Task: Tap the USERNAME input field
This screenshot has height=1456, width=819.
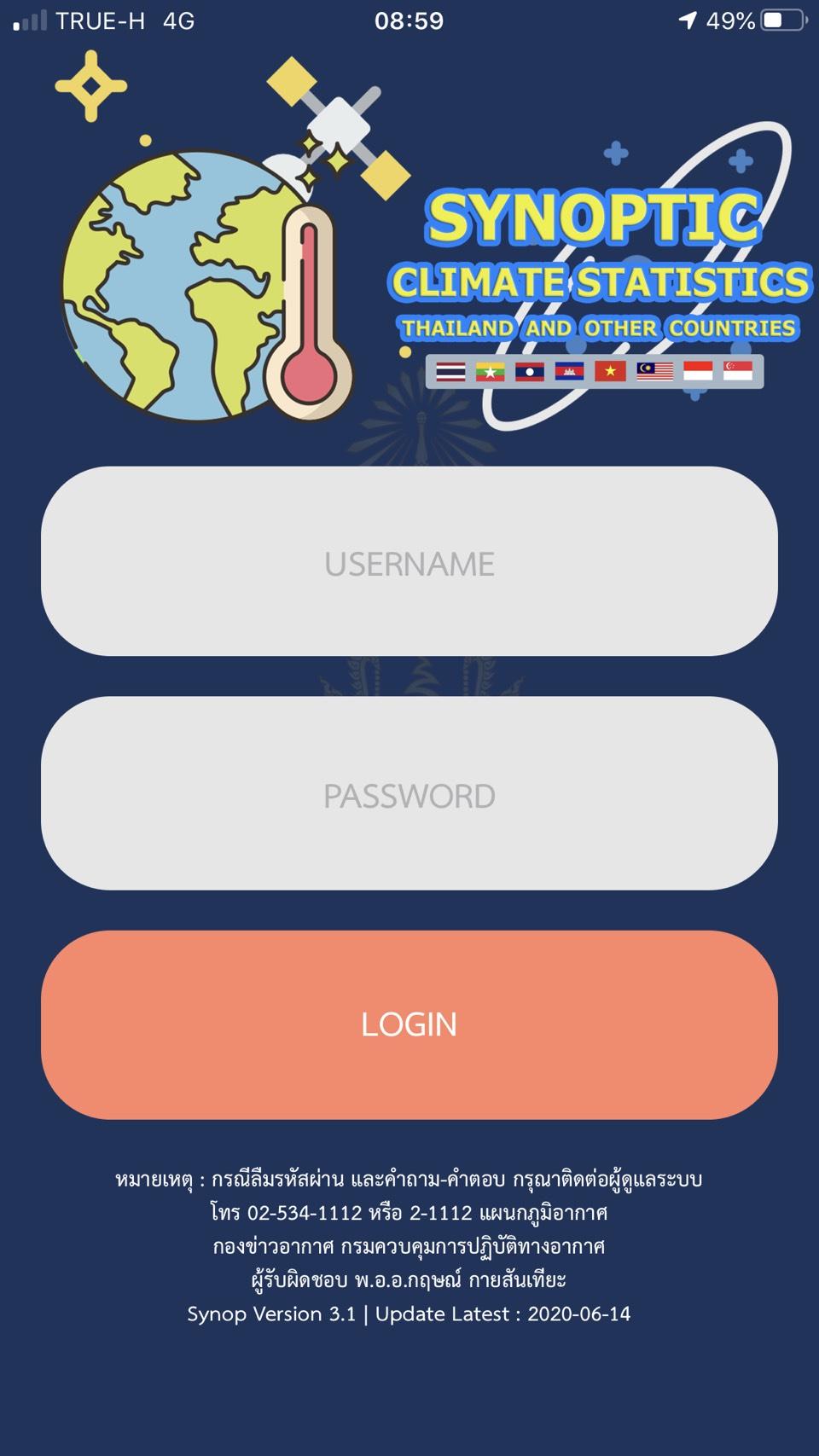Action: click(409, 561)
